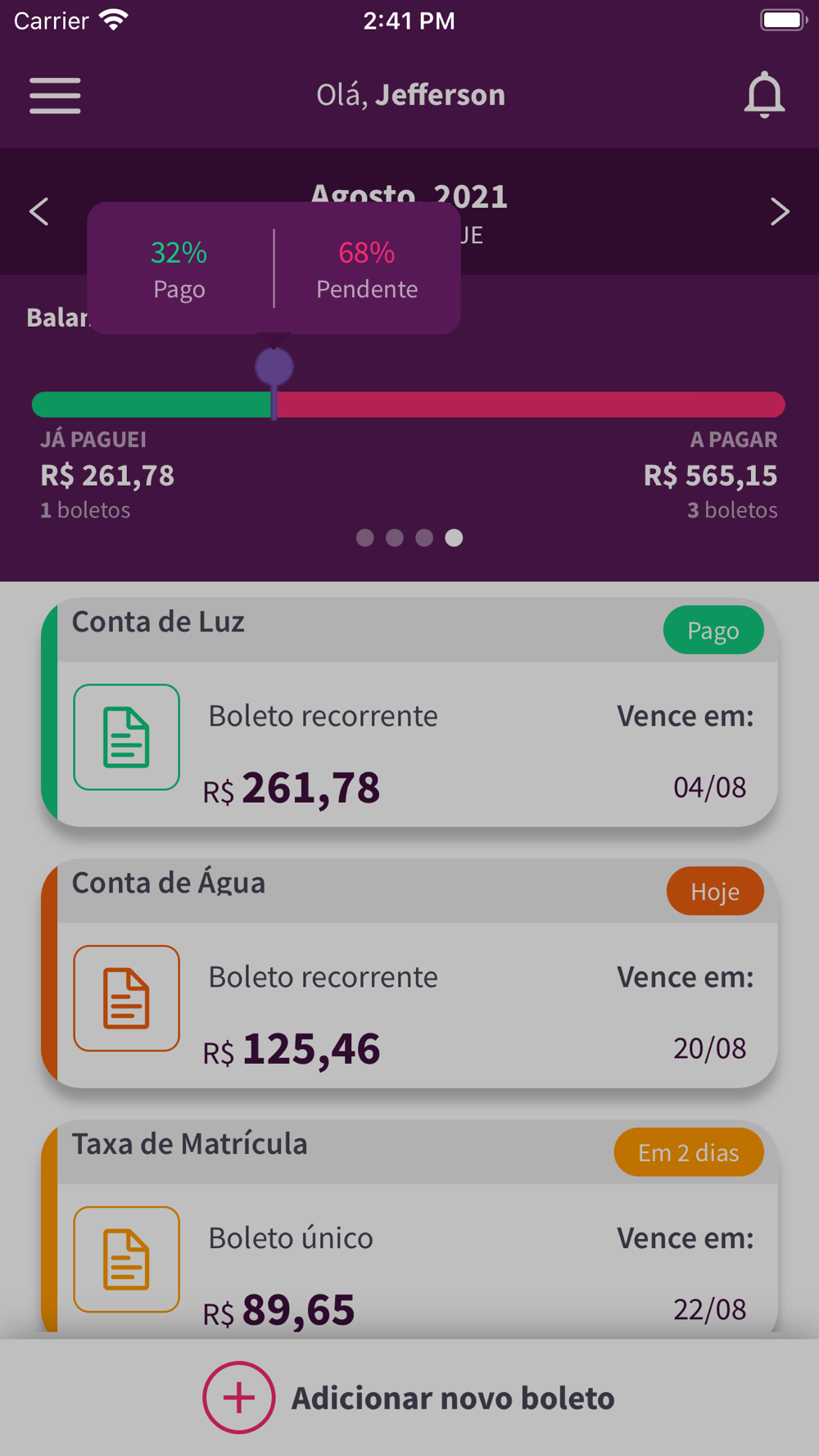Go to the next month
Screen dimensions: 819x1456
[780, 211]
